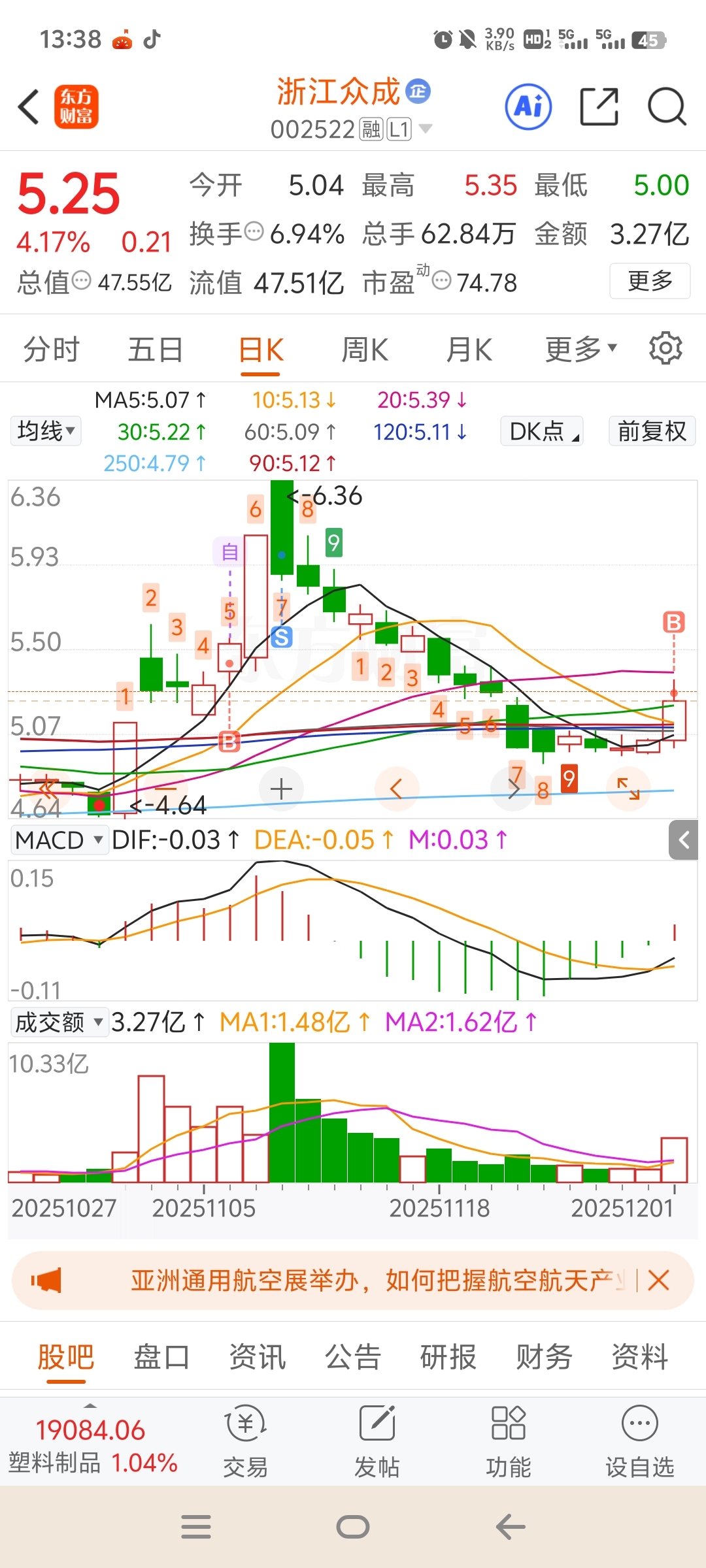Image resolution: width=706 pixels, height=1568 pixels.
Task: Switch to the 分时 chart tab
Action: click(51, 350)
